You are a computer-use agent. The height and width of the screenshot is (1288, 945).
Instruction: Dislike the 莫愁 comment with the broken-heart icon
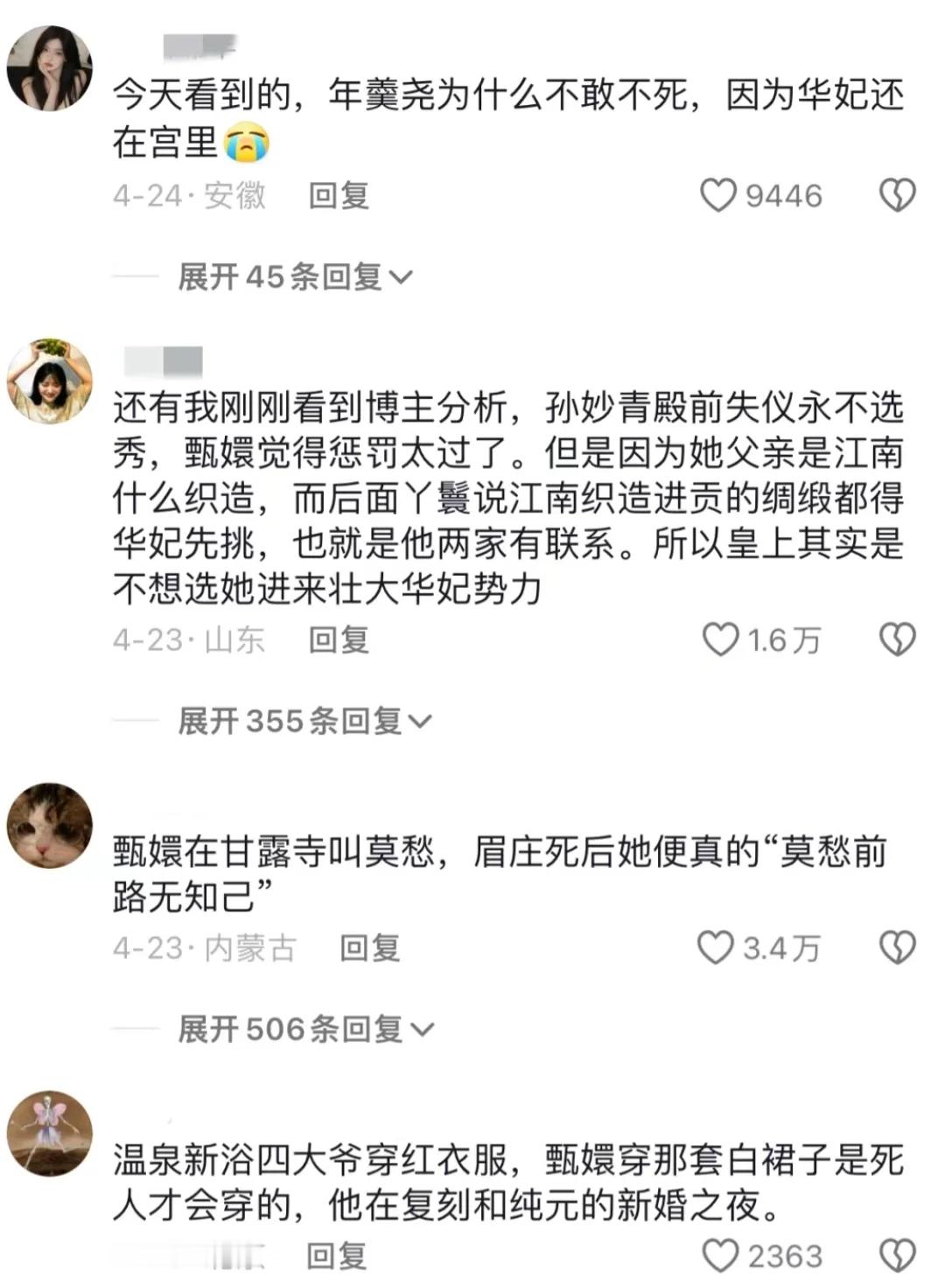[x=894, y=946]
